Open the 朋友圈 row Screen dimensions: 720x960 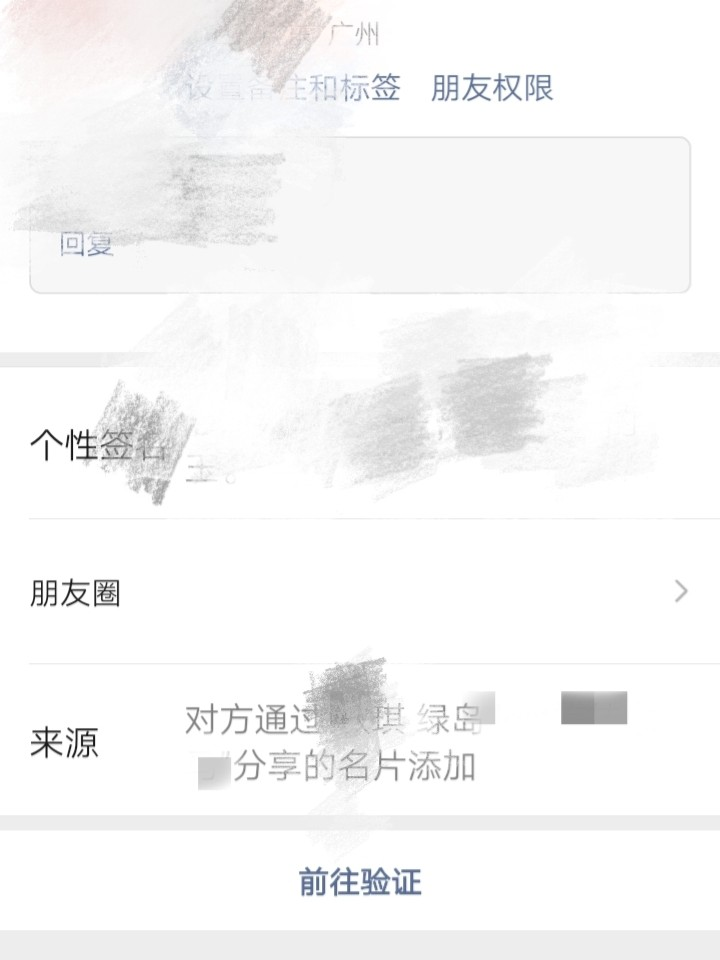pyautogui.click(x=360, y=592)
